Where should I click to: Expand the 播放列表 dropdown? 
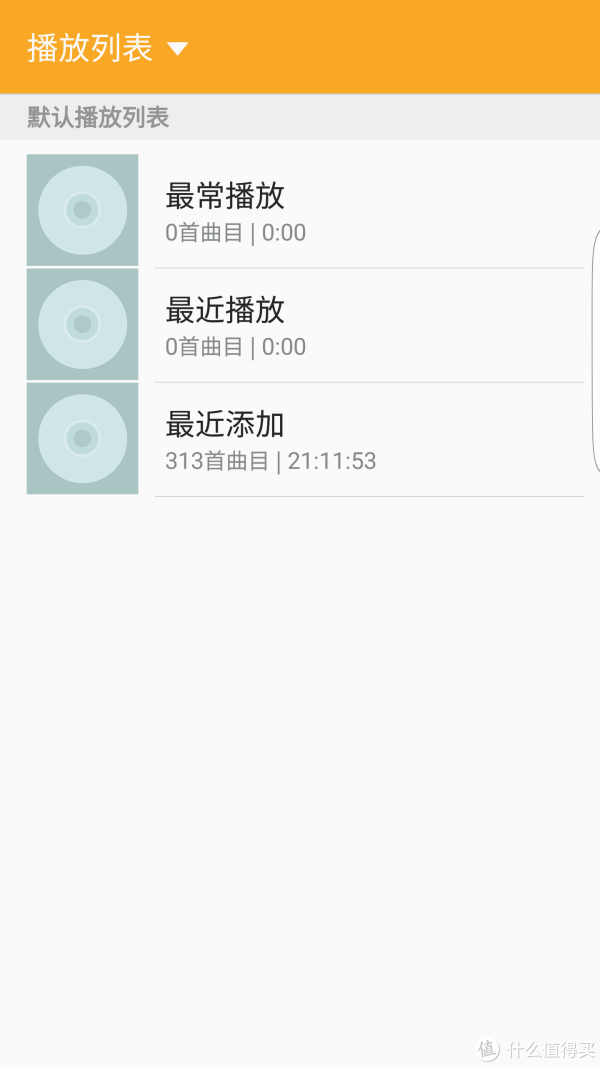[x=107, y=49]
